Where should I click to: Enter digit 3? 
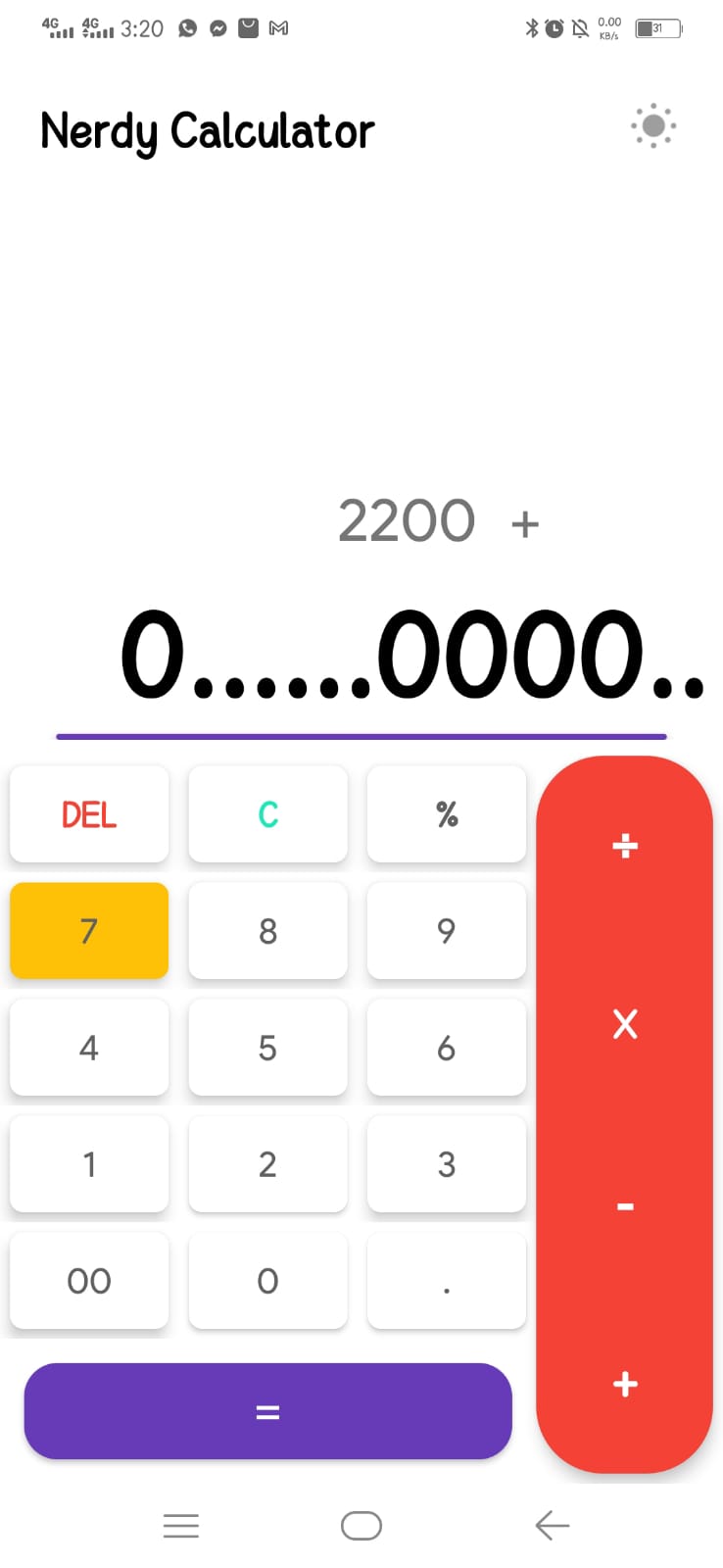click(x=447, y=1164)
